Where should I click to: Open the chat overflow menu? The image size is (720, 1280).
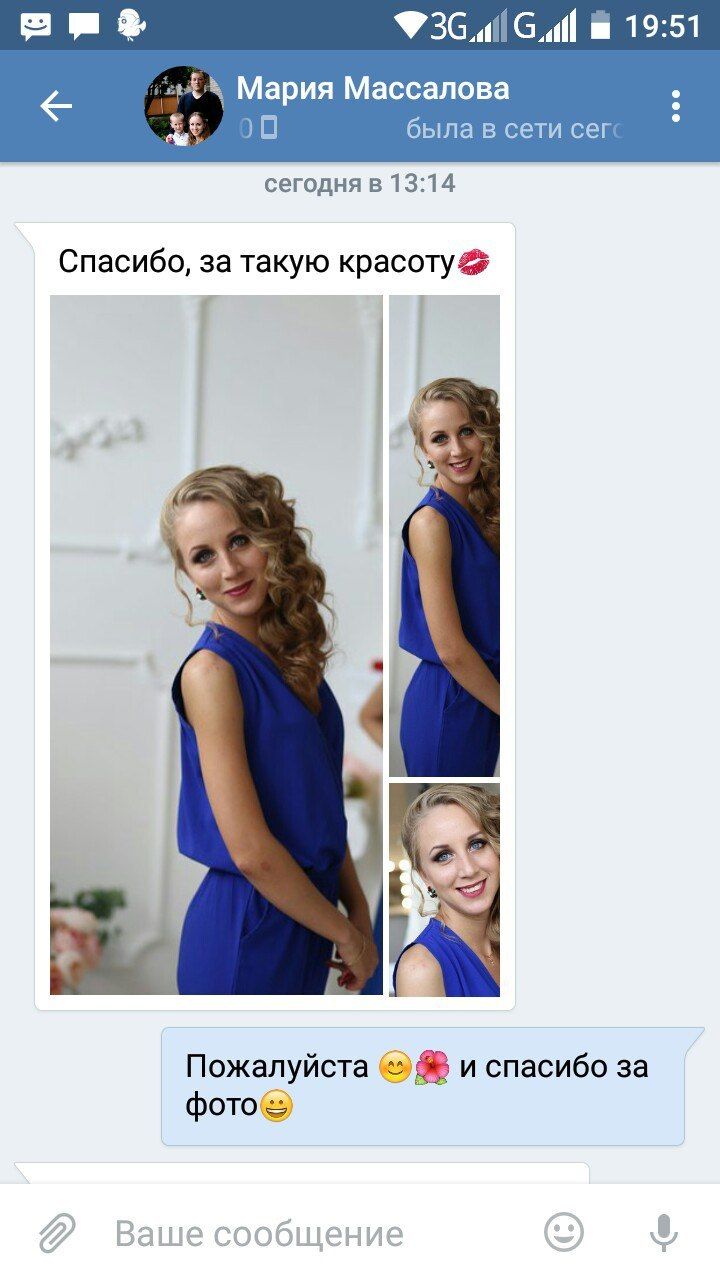(x=676, y=106)
